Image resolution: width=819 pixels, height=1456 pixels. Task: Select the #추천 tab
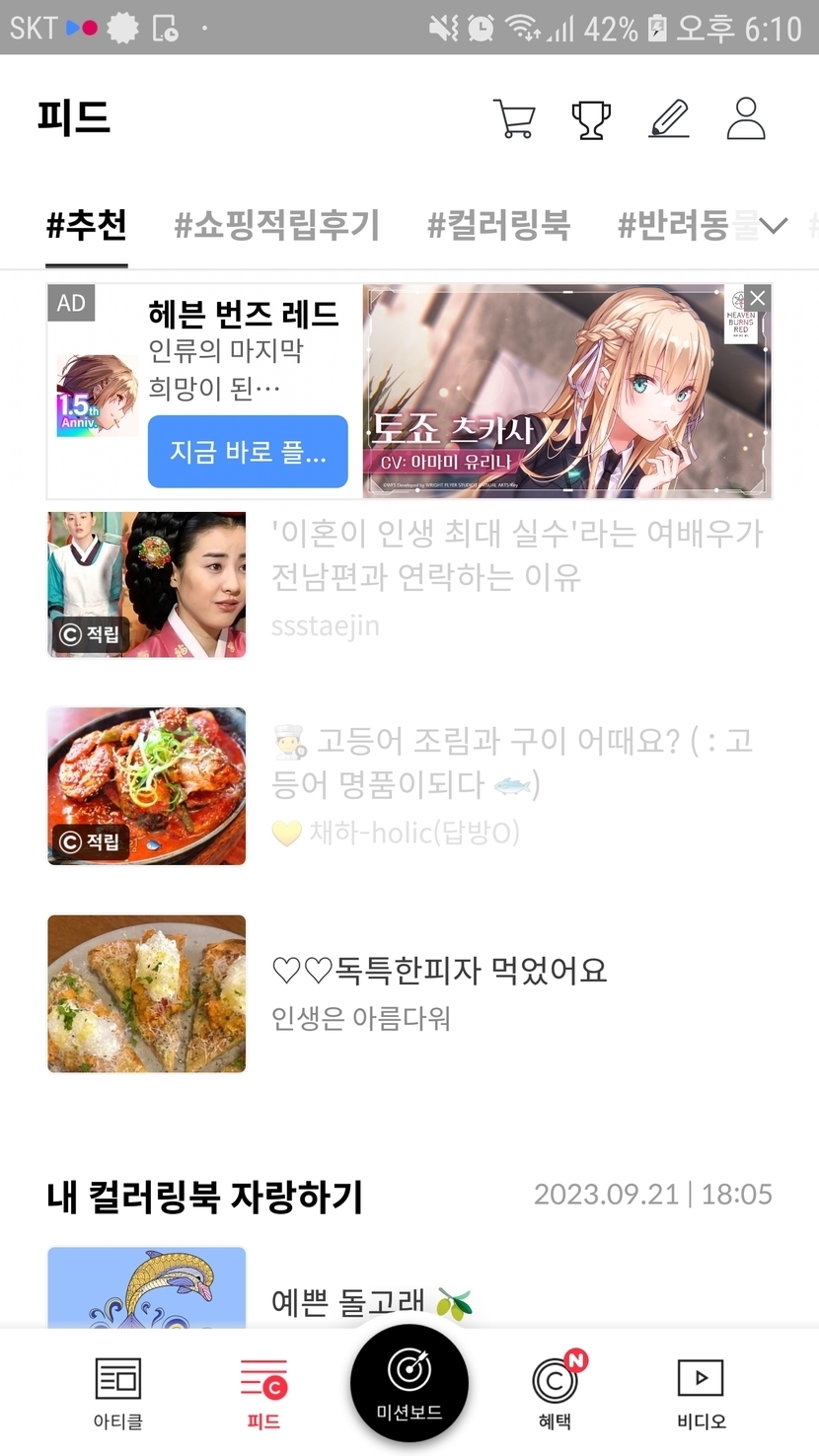click(87, 226)
